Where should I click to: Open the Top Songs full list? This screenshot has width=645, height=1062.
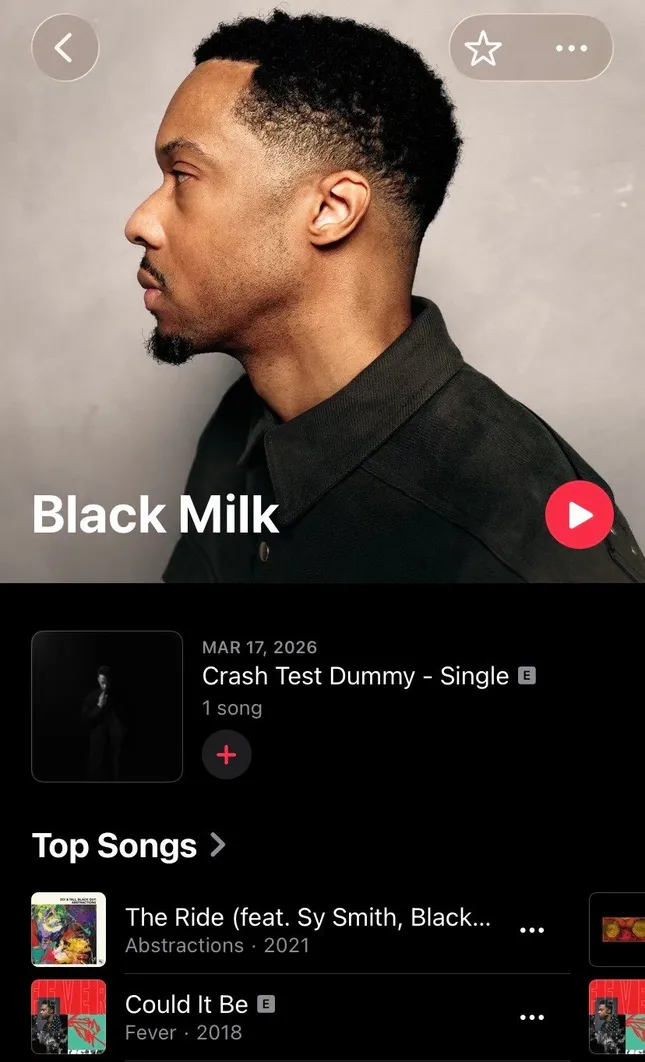pos(129,845)
